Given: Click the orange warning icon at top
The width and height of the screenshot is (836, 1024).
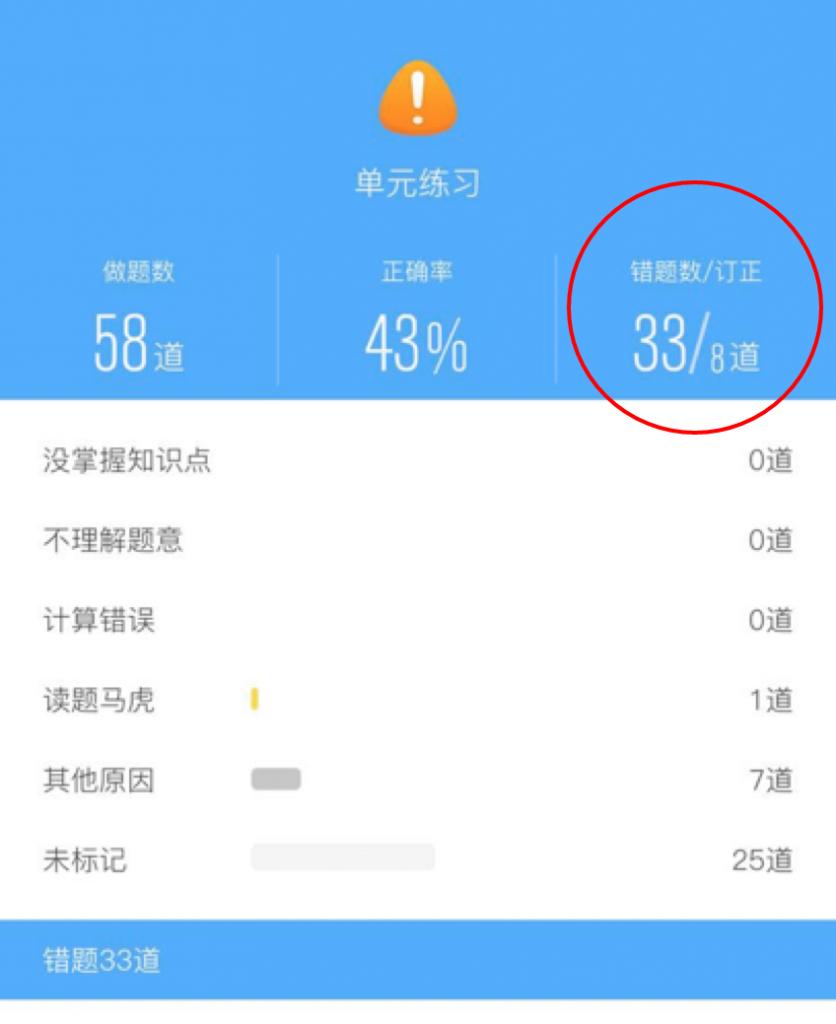Looking at the screenshot, I should (x=418, y=96).
